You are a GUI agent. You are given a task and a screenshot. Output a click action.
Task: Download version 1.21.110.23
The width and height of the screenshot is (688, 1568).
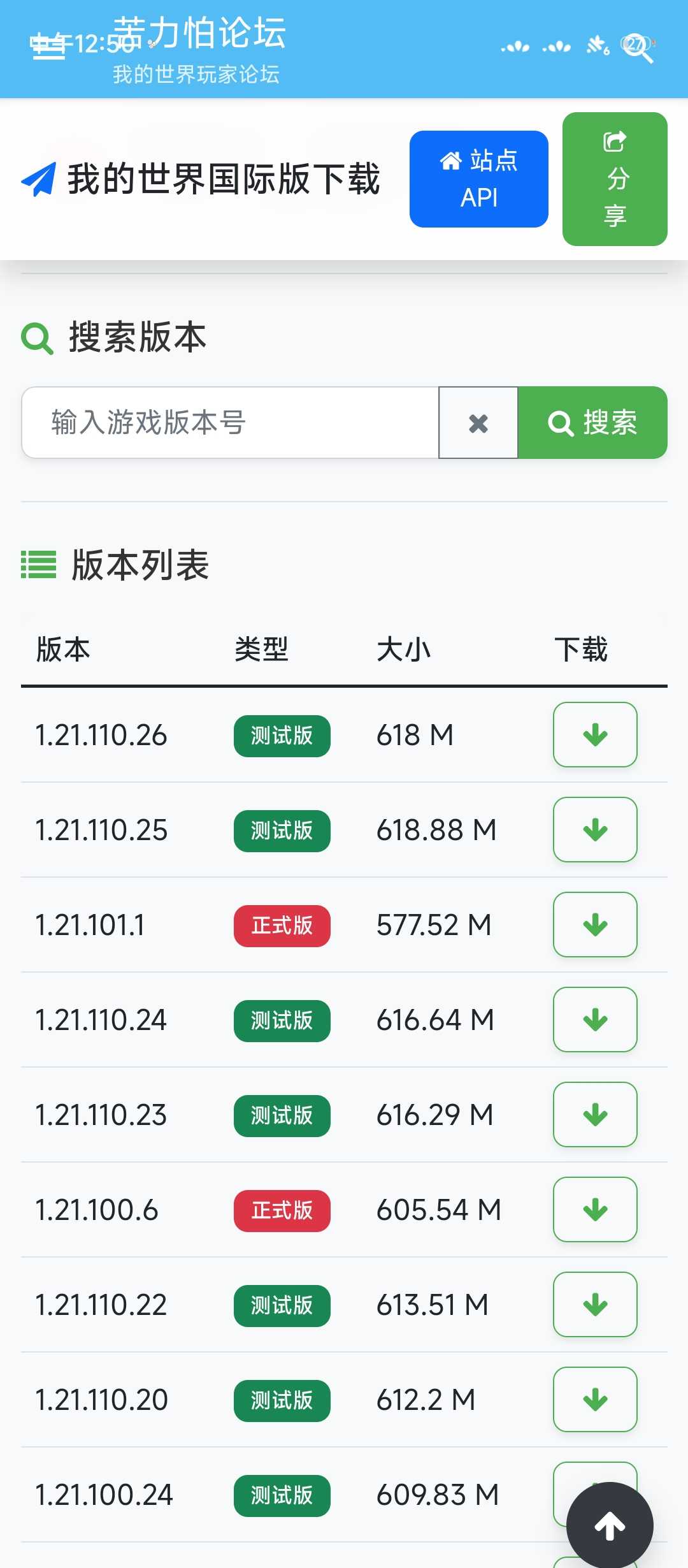click(x=595, y=1114)
